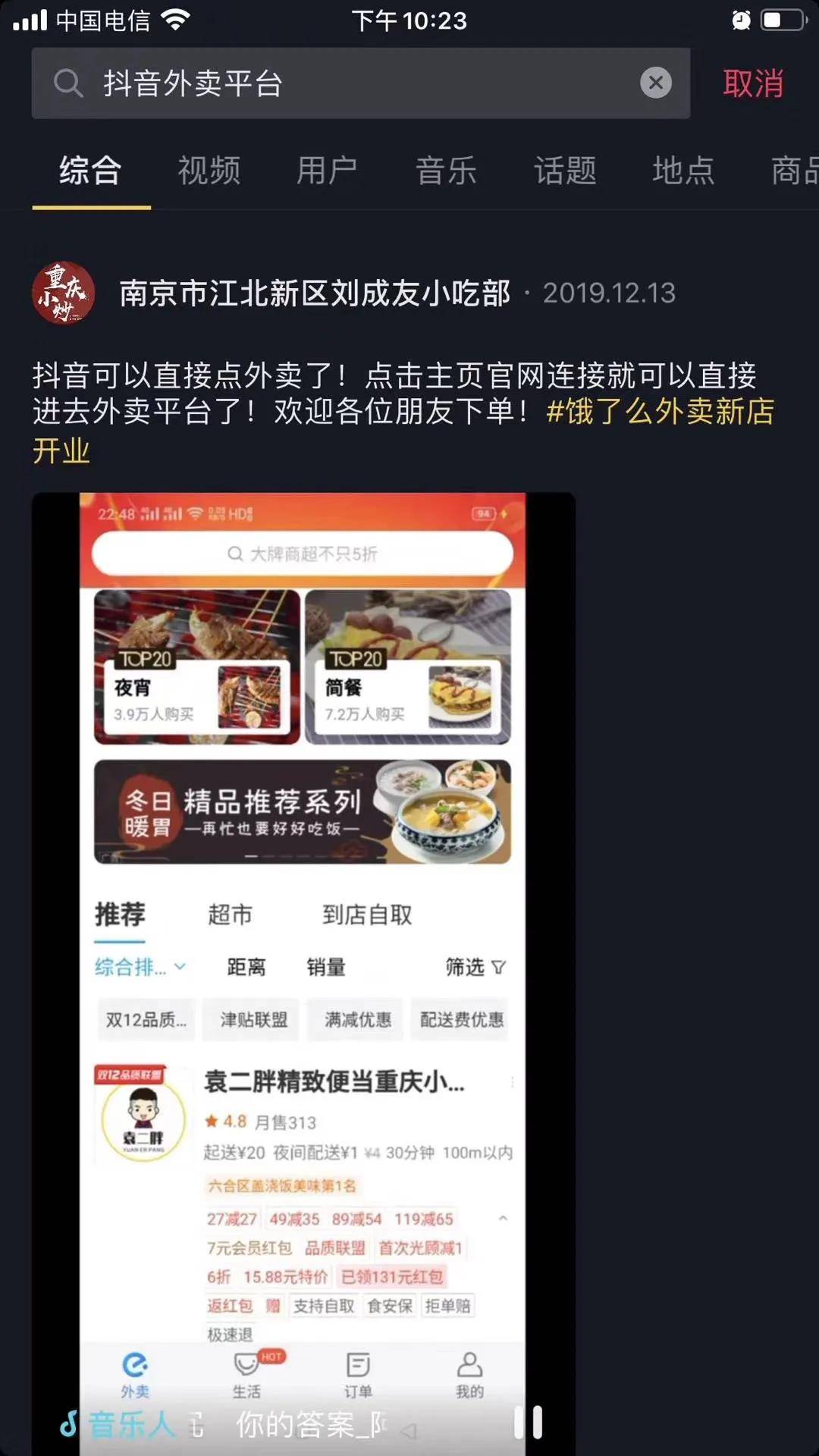Open 南京市江北新区刘成友小吃部 profile avatar
Screen dimensions: 819x1456
[x=64, y=293]
